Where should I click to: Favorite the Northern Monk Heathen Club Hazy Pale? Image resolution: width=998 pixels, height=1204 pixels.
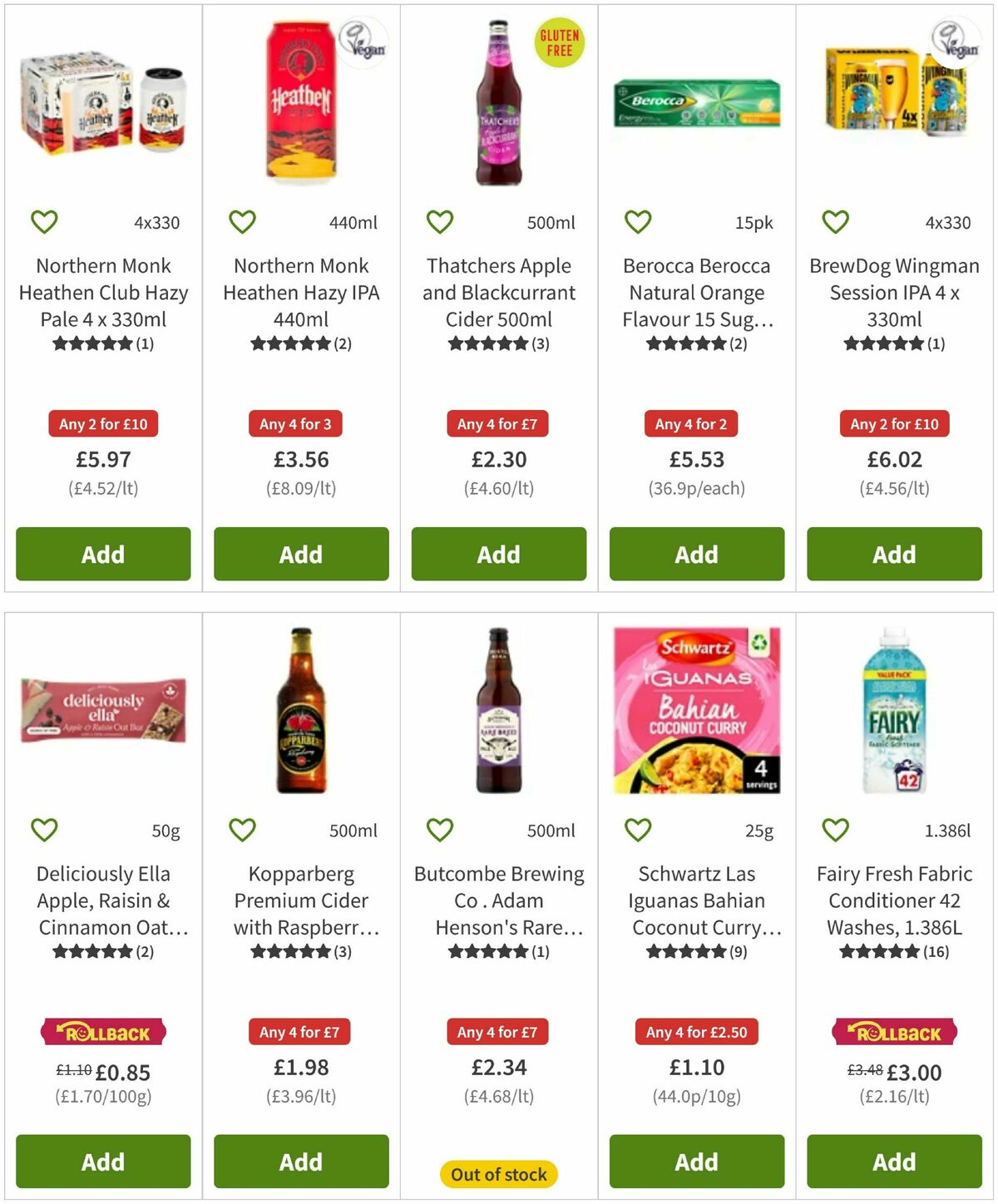44,221
